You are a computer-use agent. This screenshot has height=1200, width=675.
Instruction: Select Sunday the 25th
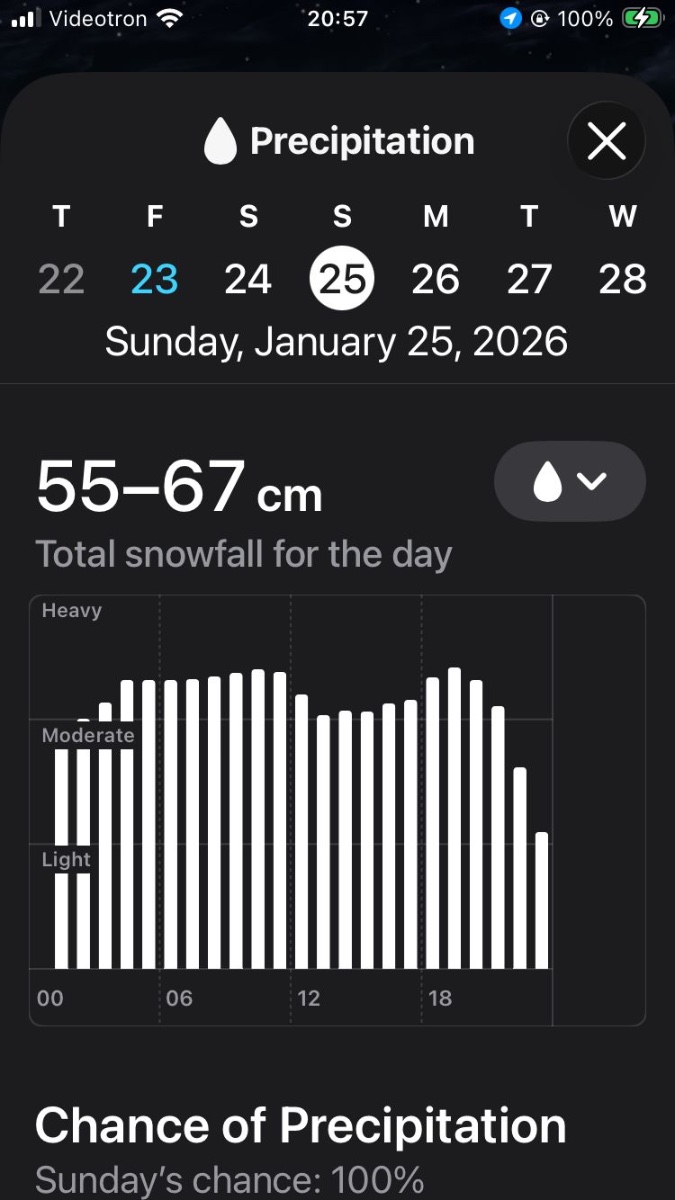[x=342, y=279]
